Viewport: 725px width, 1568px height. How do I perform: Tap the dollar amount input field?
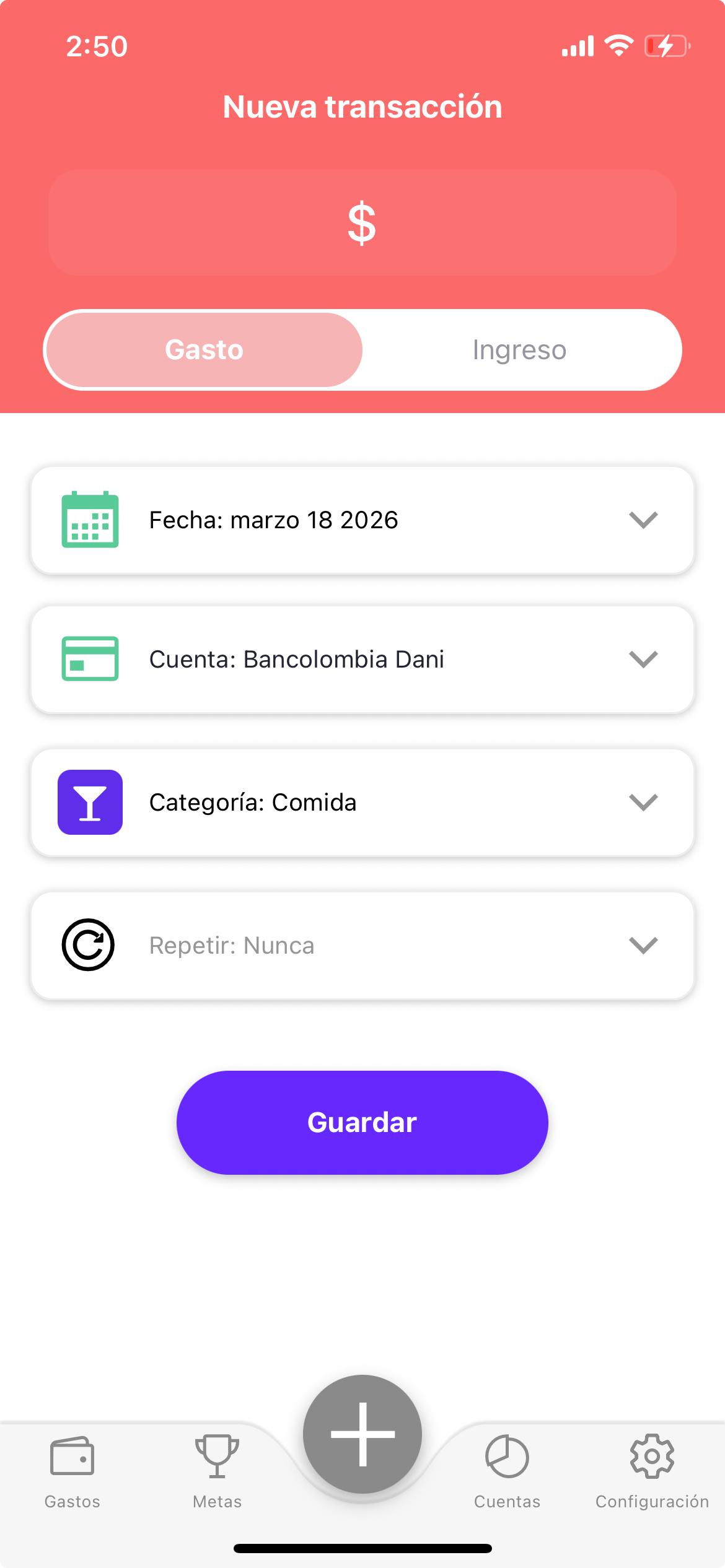pos(362,223)
